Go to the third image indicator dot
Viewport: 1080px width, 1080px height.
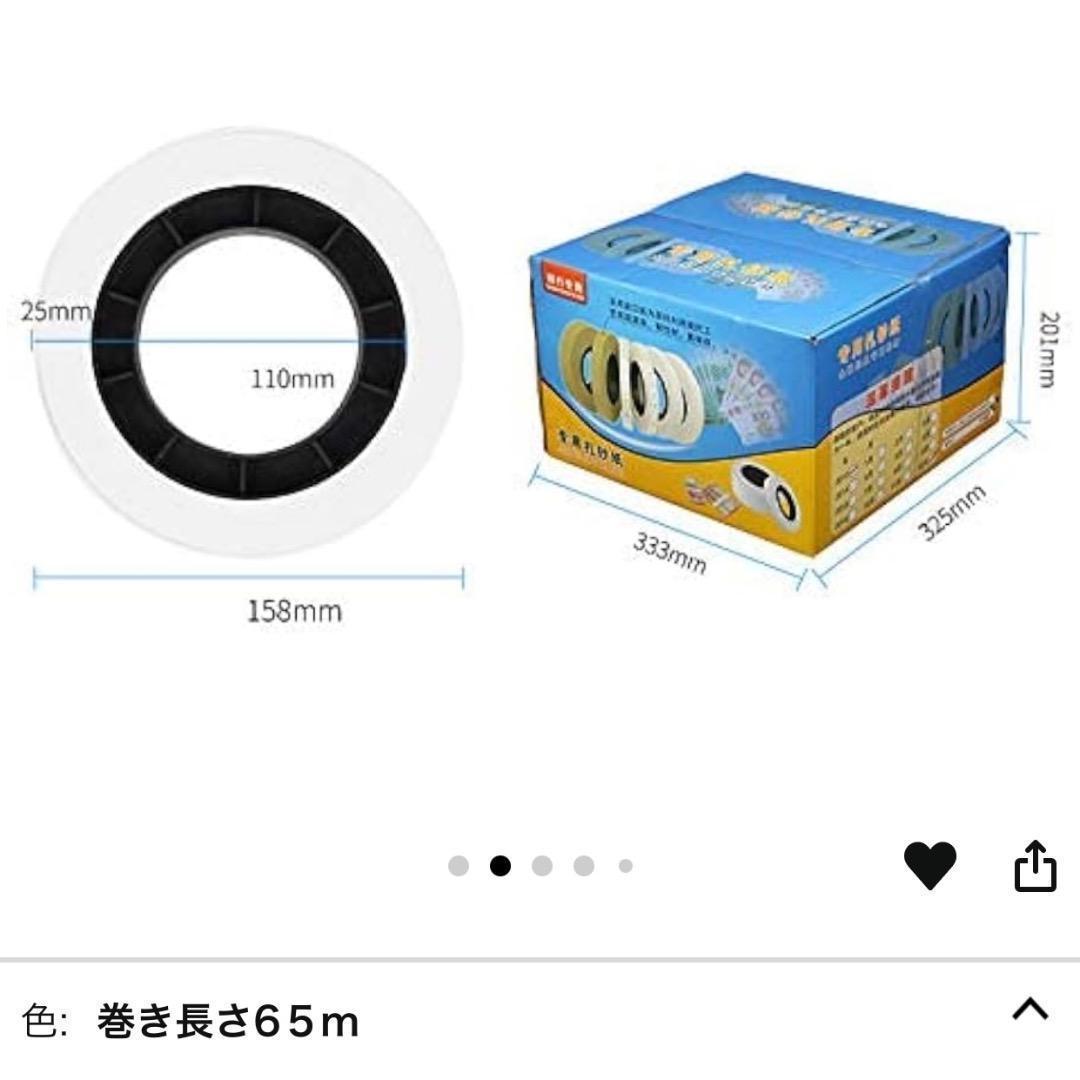tap(542, 866)
